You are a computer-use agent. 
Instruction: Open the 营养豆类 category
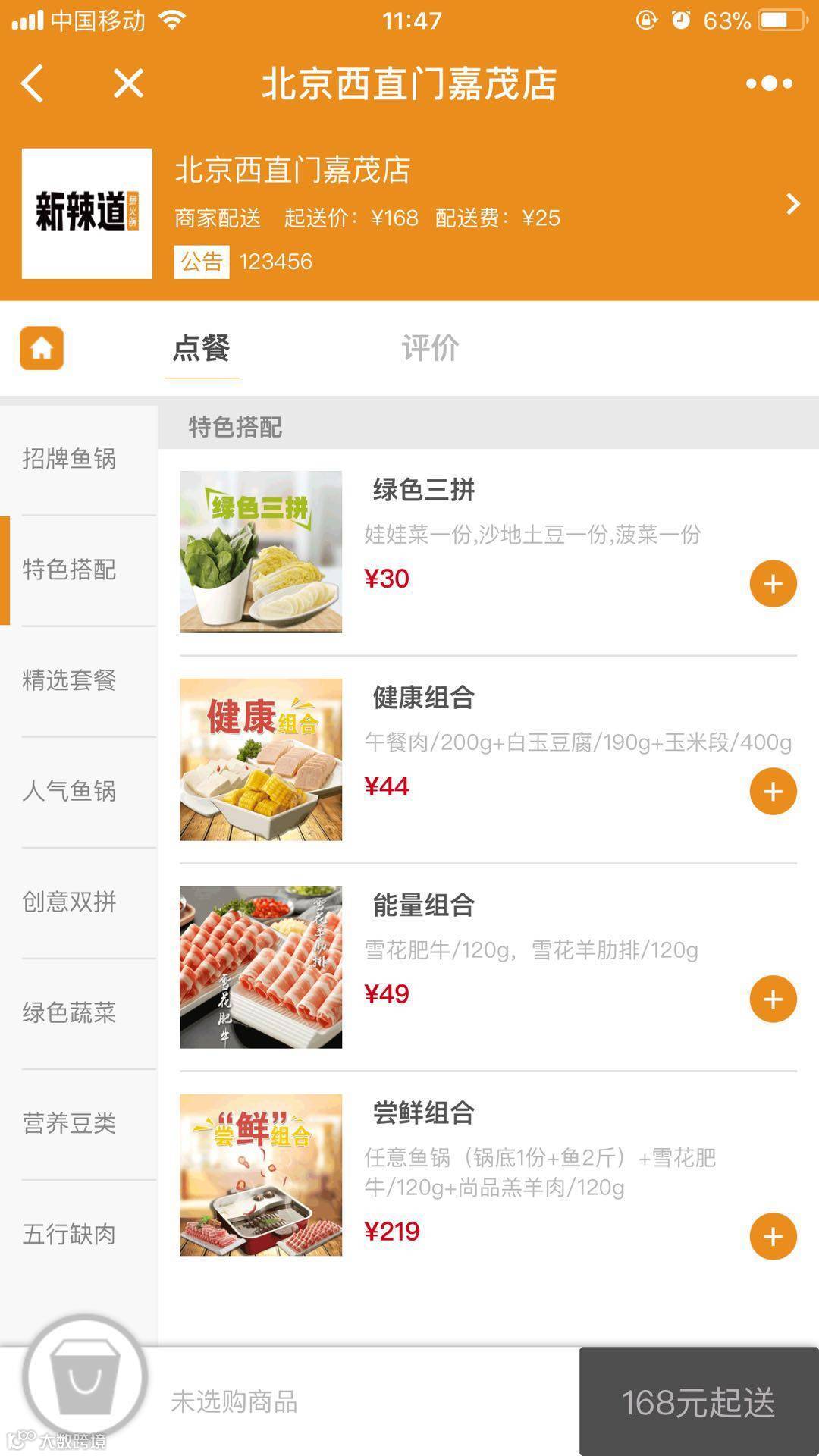pos(70,1123)
